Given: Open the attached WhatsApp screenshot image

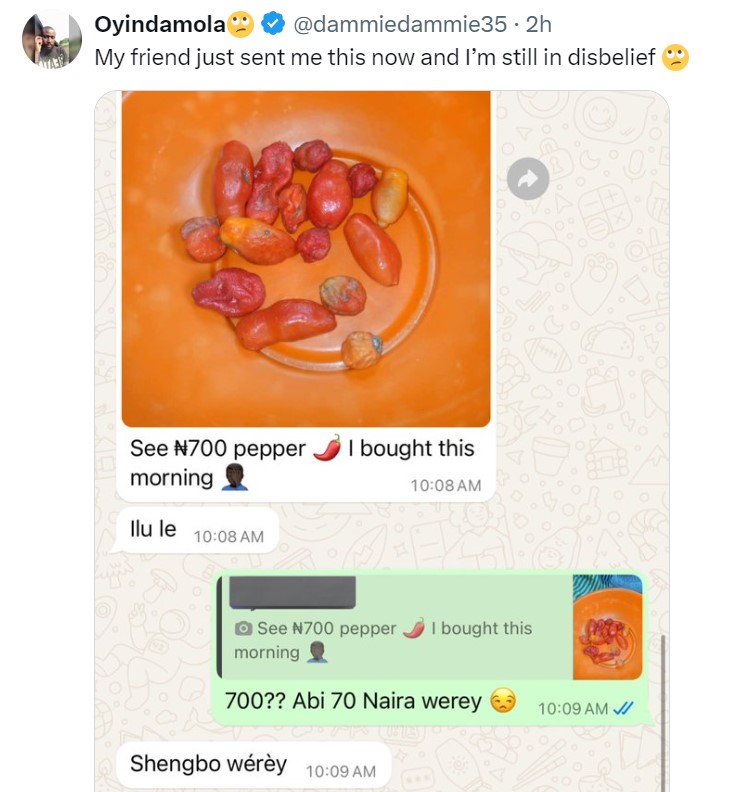Looking at the screenshot, I should (381, 440).
